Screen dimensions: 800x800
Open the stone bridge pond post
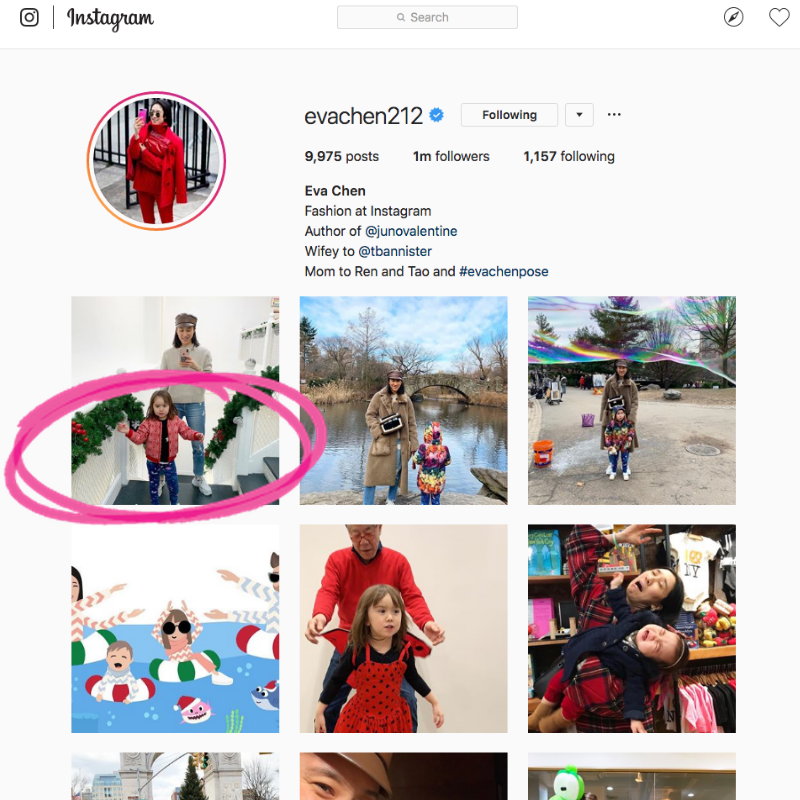pos(403,400)
